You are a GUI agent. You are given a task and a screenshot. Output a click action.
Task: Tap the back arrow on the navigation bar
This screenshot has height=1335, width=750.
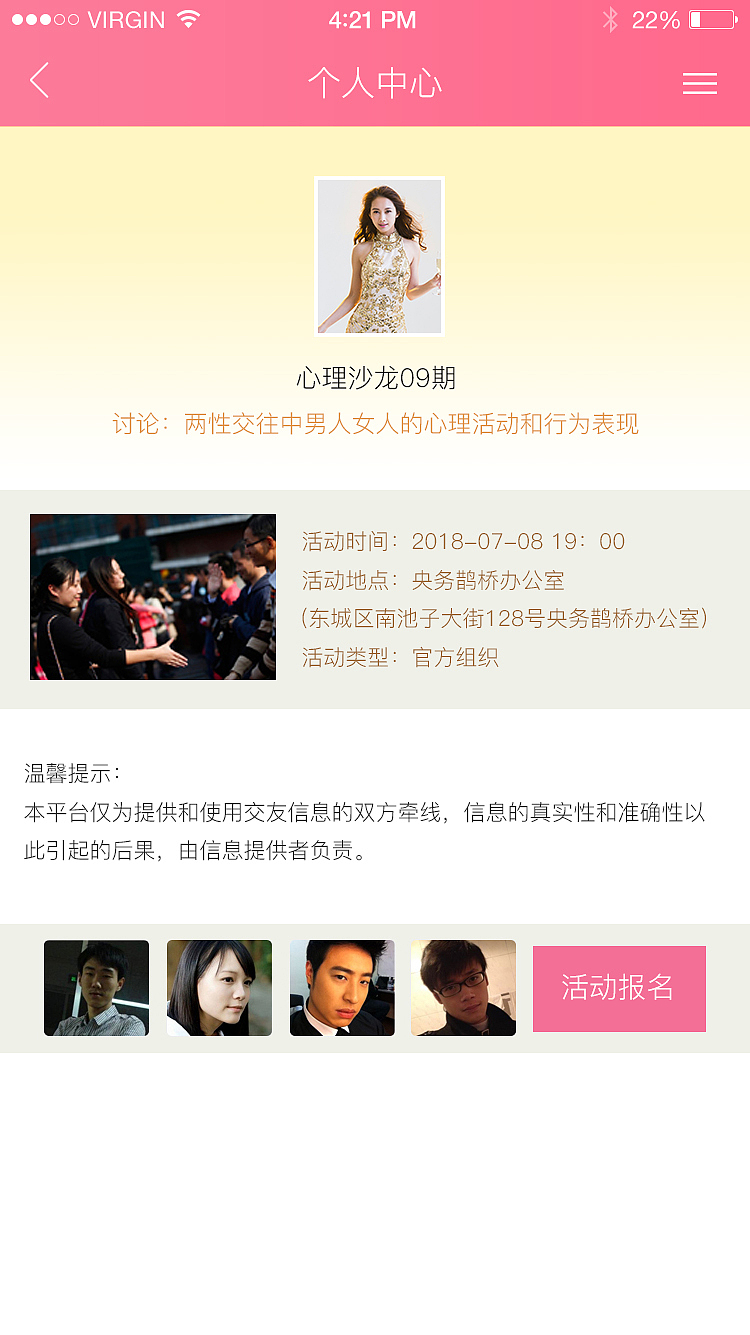pos(38,81)
